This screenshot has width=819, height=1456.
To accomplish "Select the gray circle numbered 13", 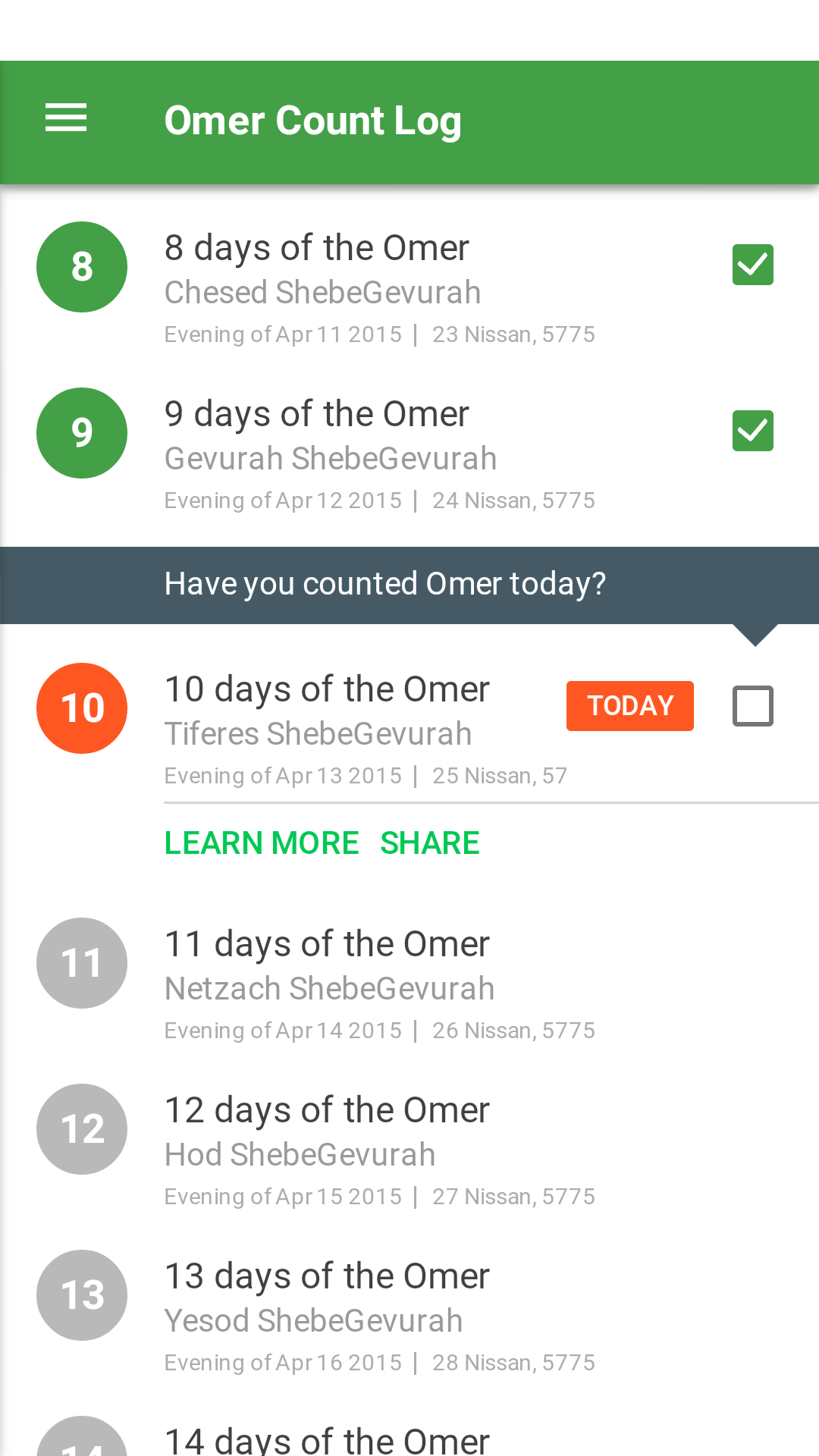I will (x=82, y=1295).
